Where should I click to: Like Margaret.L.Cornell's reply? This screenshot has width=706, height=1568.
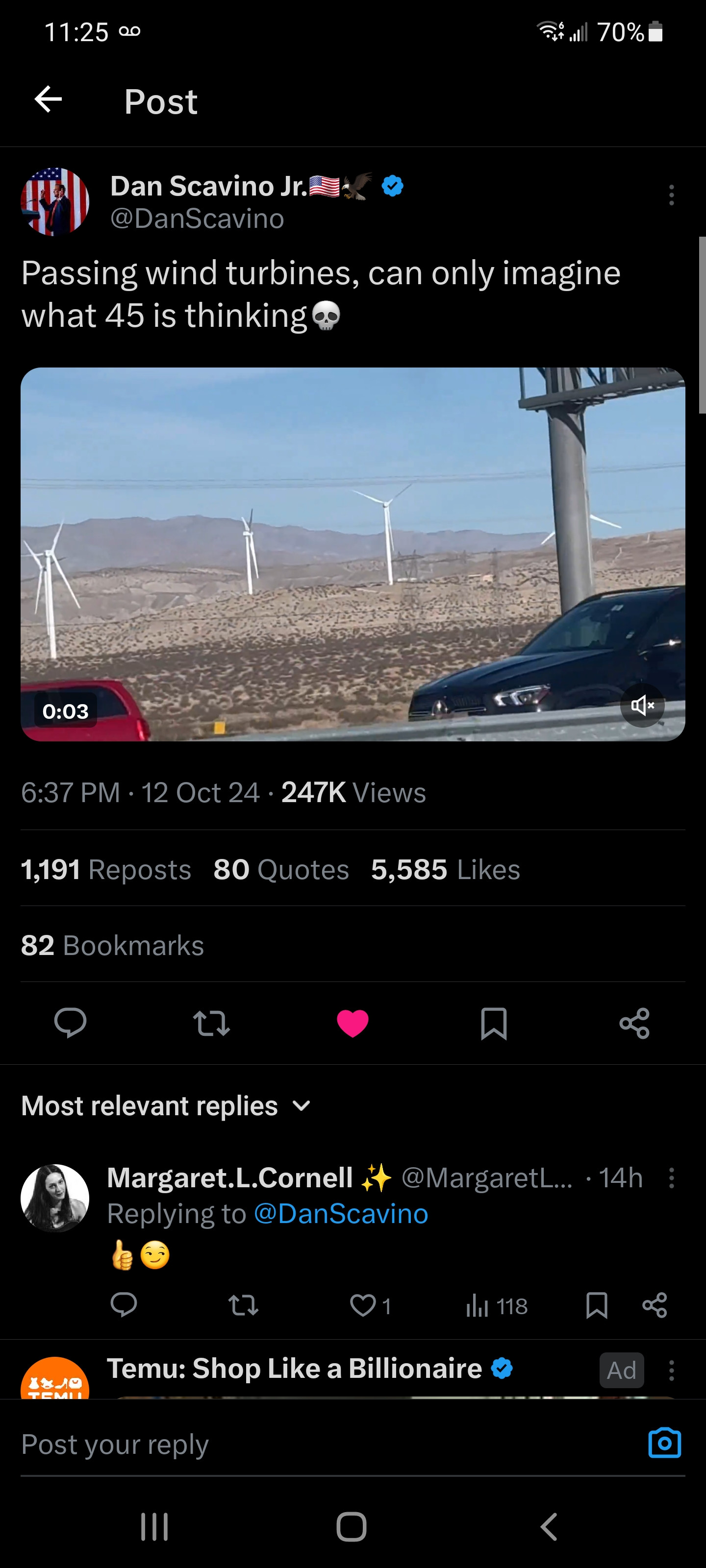tap(363, 1306)
